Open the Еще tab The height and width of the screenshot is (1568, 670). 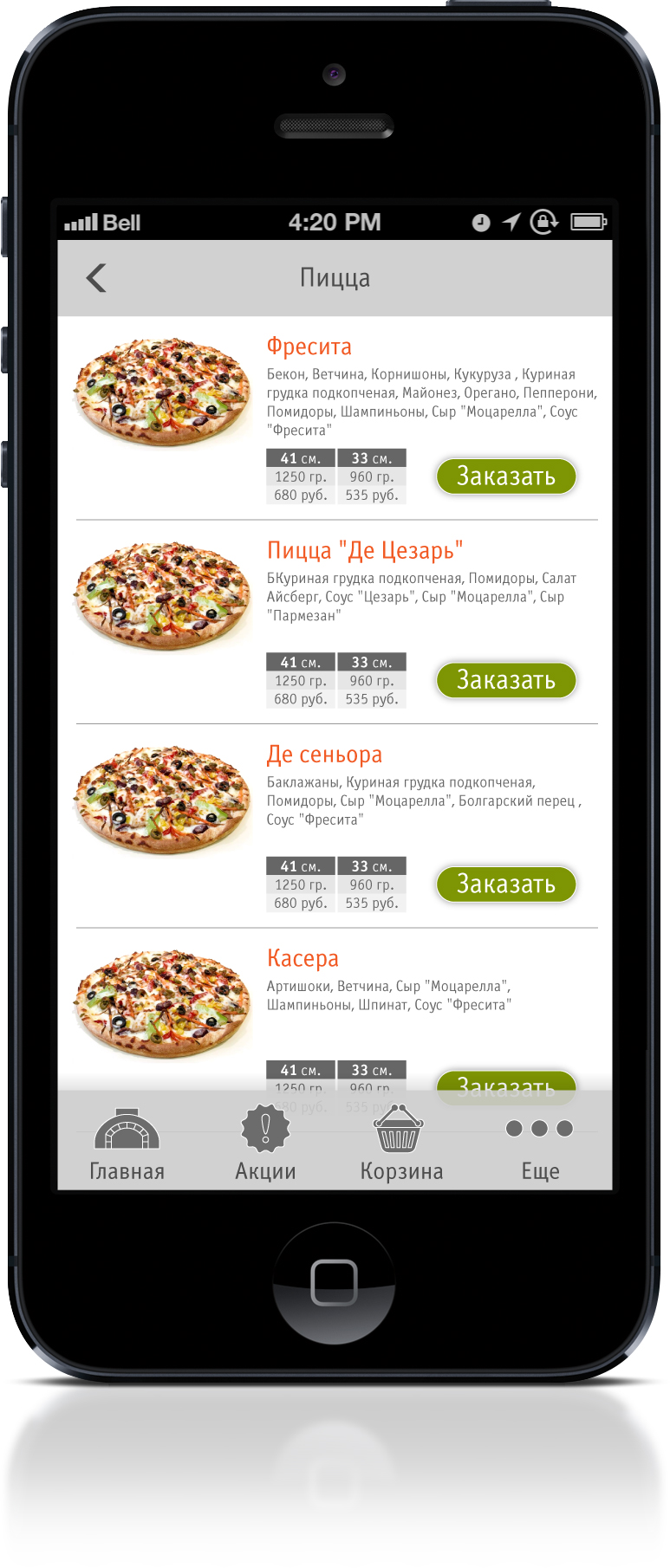pos(539,1145)
